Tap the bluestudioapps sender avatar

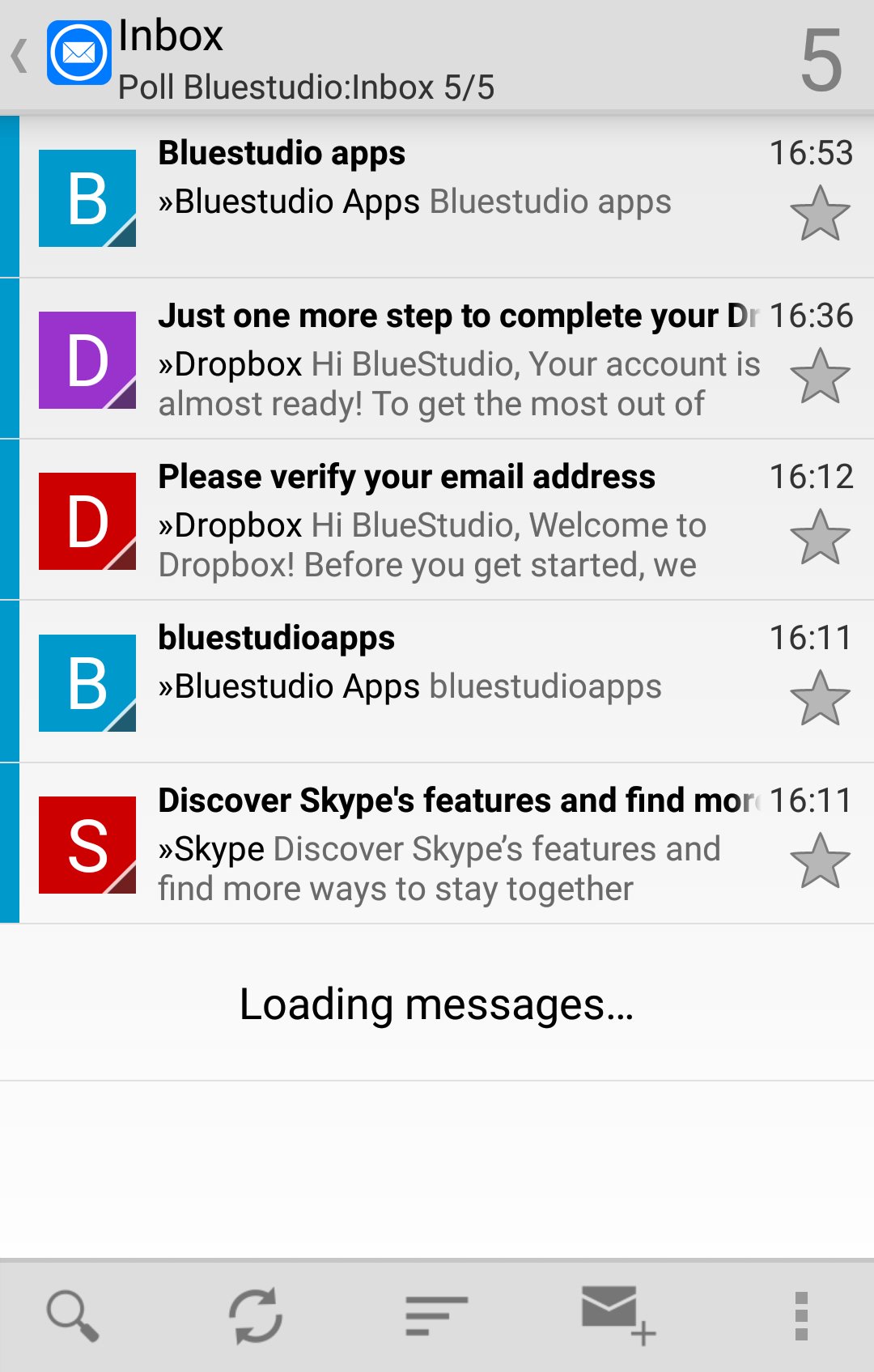87,682
